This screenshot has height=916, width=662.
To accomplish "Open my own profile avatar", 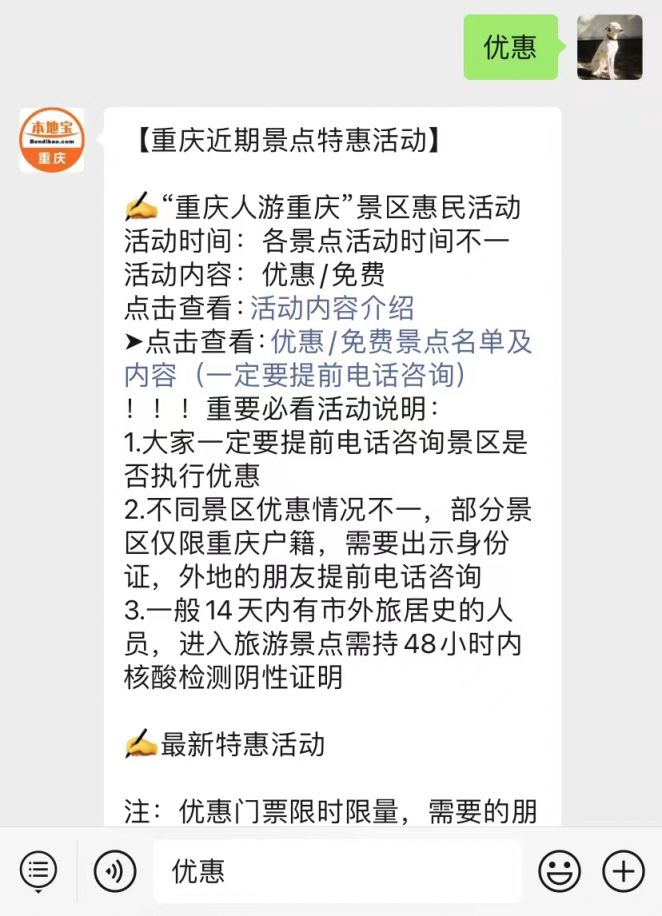I will click(x=609, y=47).
